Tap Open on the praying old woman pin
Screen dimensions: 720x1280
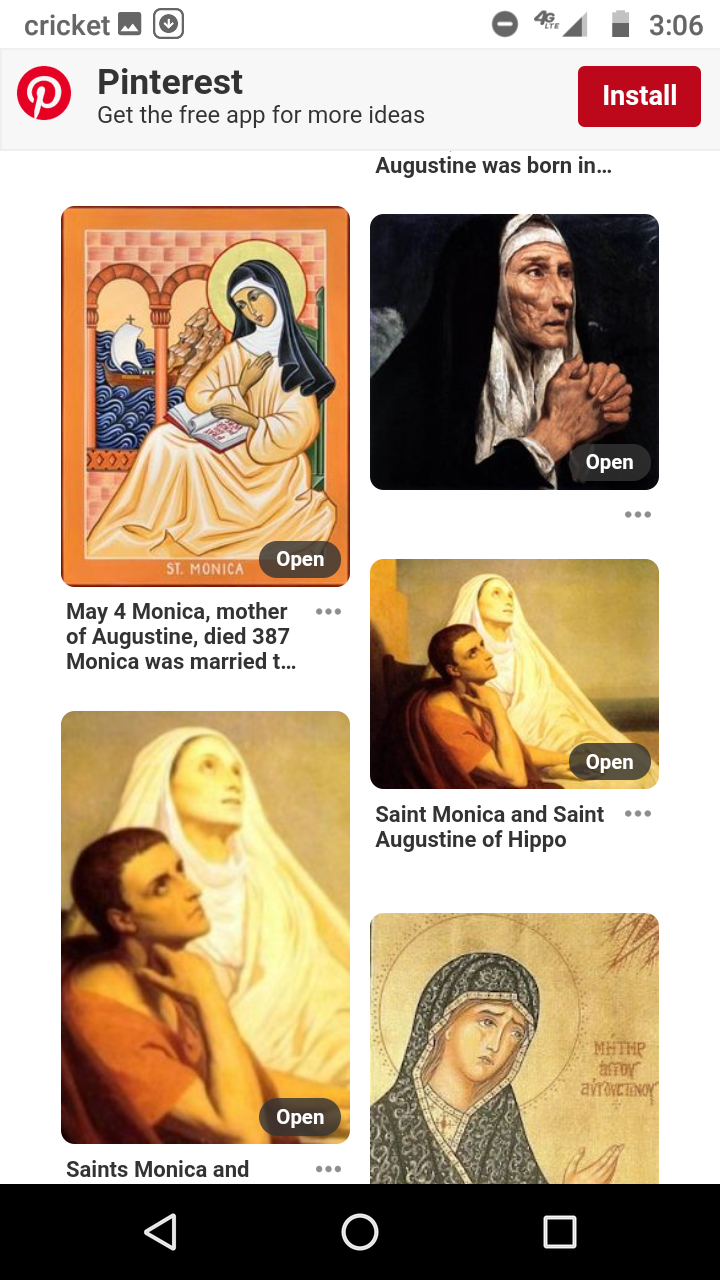[x=609, y=462]
